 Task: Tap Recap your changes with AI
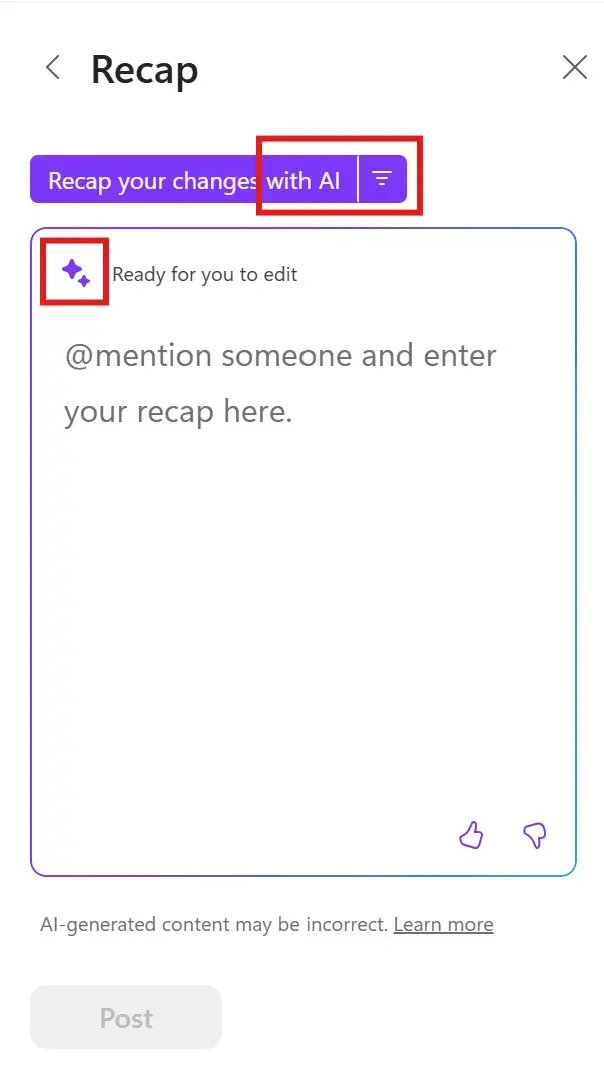(x=193, y=180)
